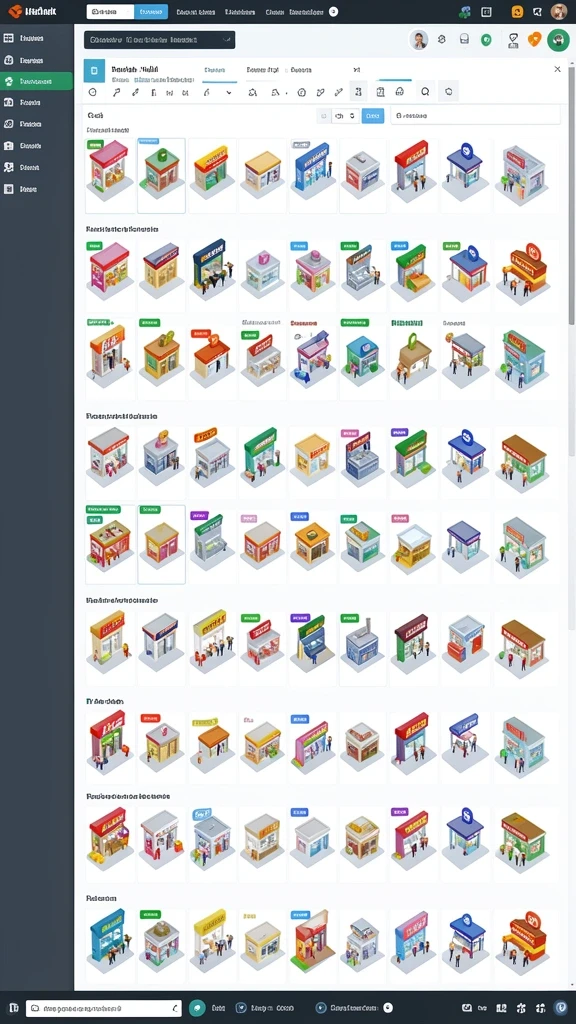Open the green round avatar icon at top right
This screenshot has height=1024, width=576.
tap(558, 40)
